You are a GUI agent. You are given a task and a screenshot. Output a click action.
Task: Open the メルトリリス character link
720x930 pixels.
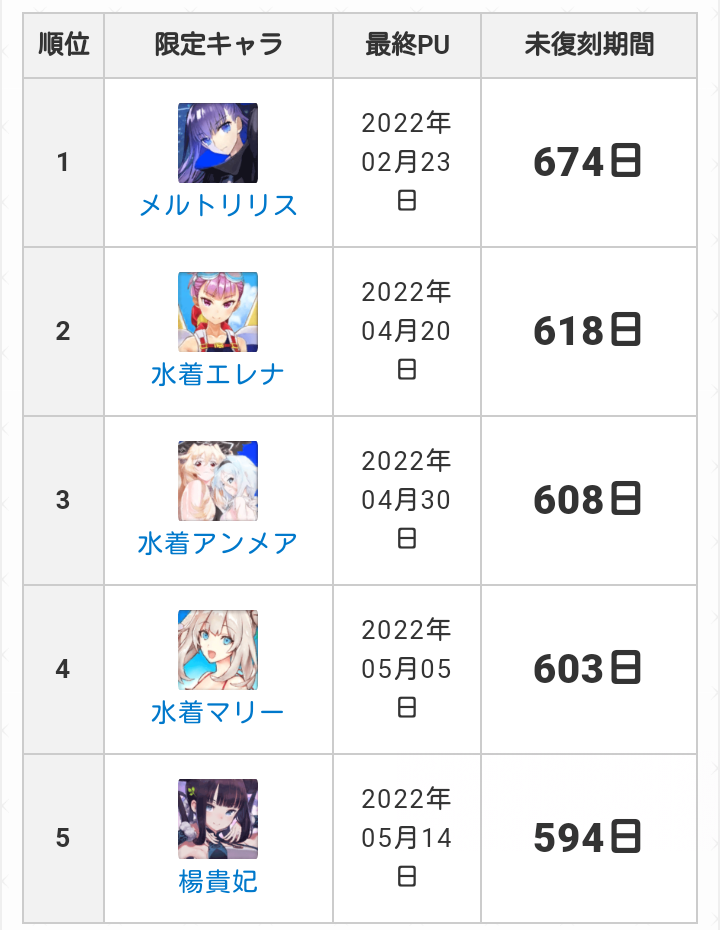point(218,205)
